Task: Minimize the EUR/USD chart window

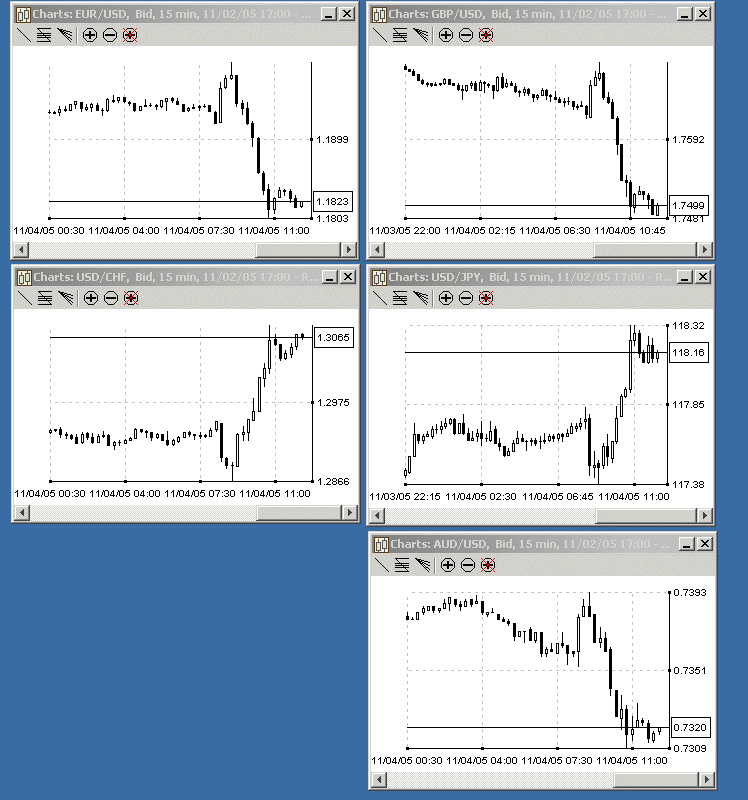Action: tap(329, 14)
